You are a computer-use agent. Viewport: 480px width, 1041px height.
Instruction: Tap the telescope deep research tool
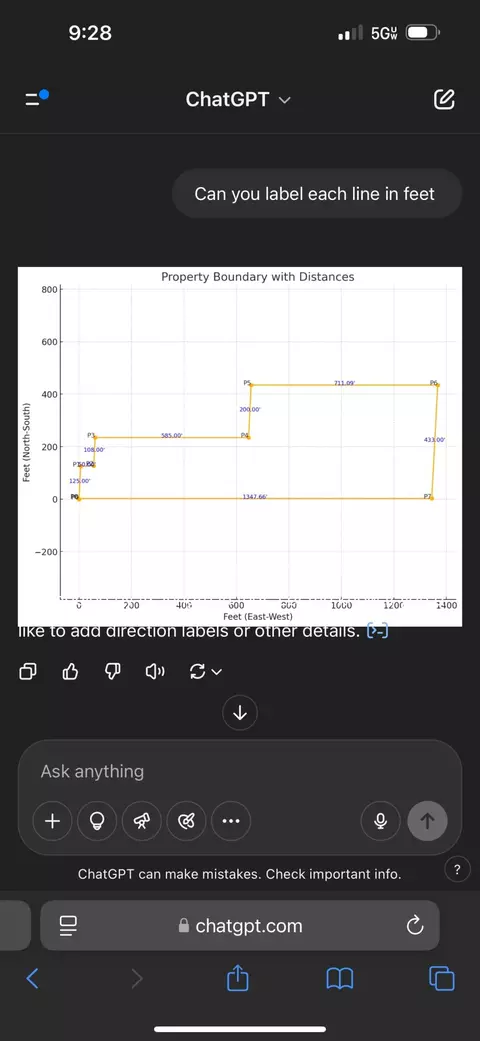coord(141,821)
